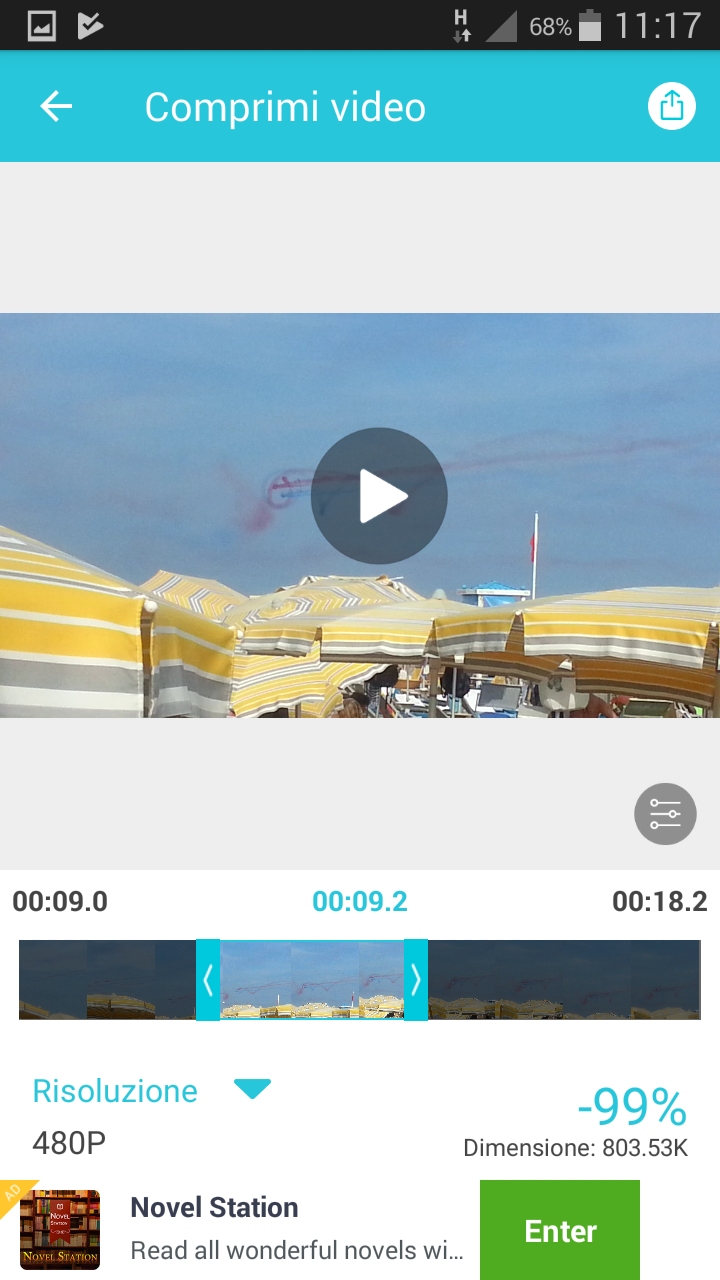The image size is (720, 1280).
Task: Expand the Risoluzione dropdown
Action: click(x=252, y=1089)
